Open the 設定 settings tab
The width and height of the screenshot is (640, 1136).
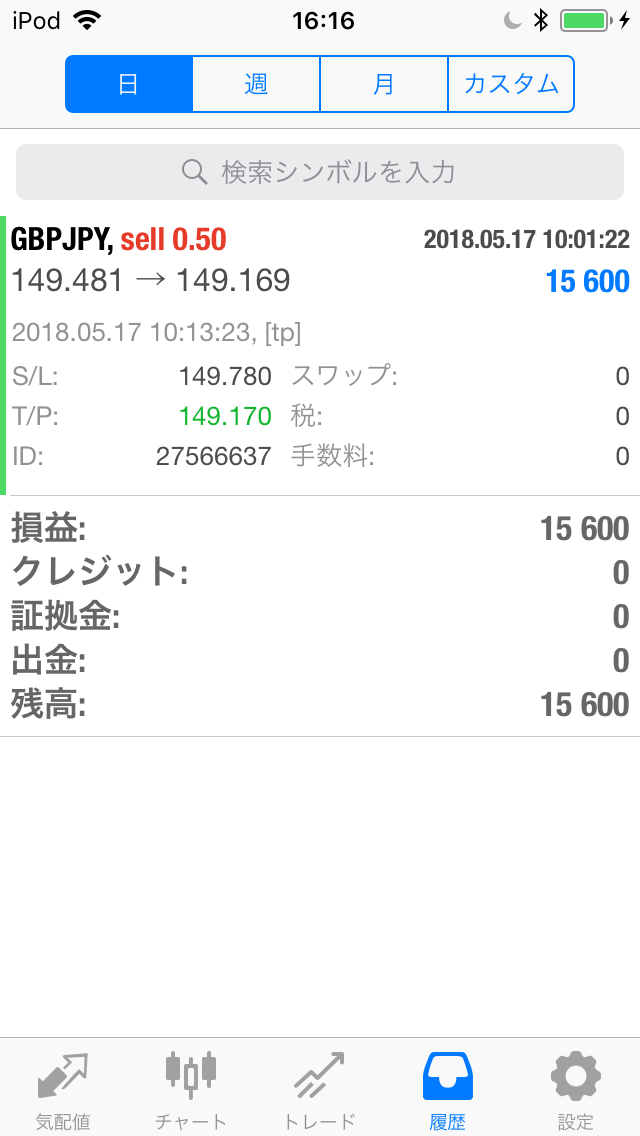point(575,1090)
